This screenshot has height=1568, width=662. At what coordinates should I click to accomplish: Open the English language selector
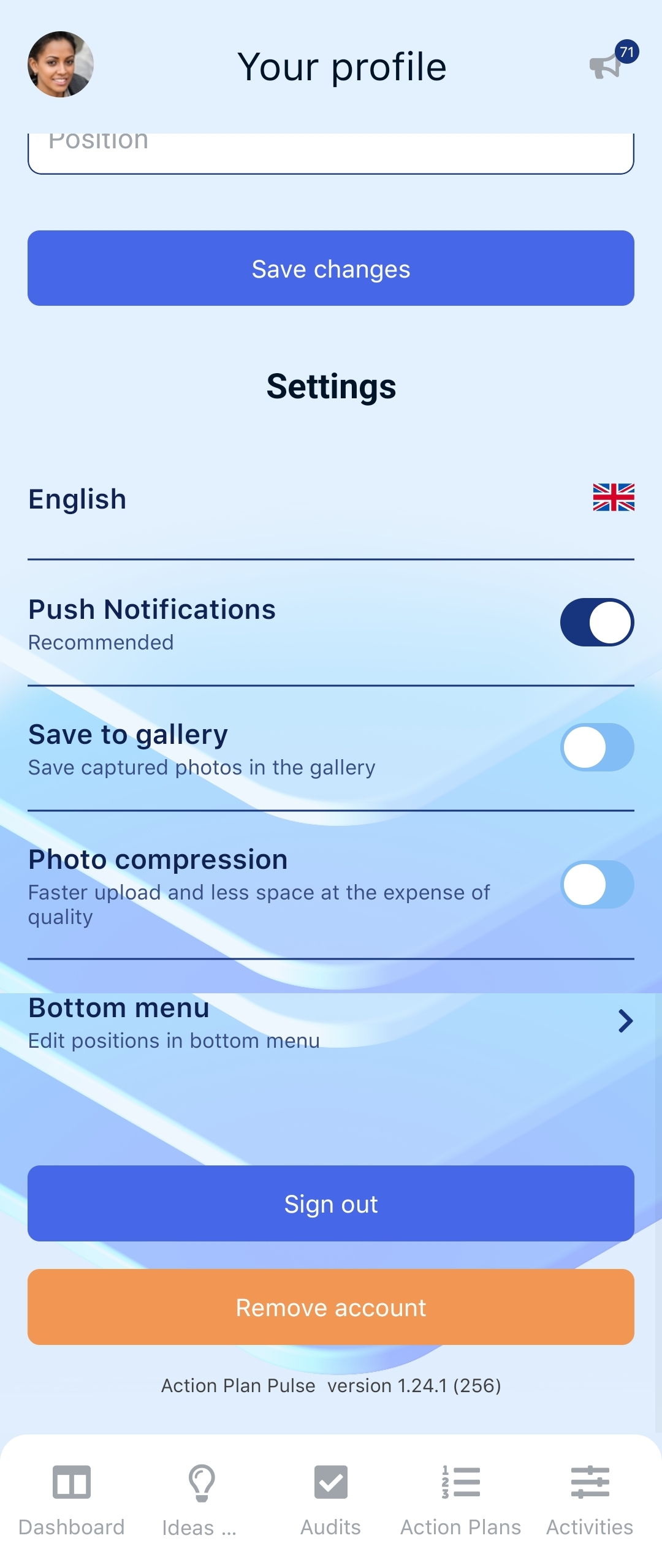tap(77, 499)
